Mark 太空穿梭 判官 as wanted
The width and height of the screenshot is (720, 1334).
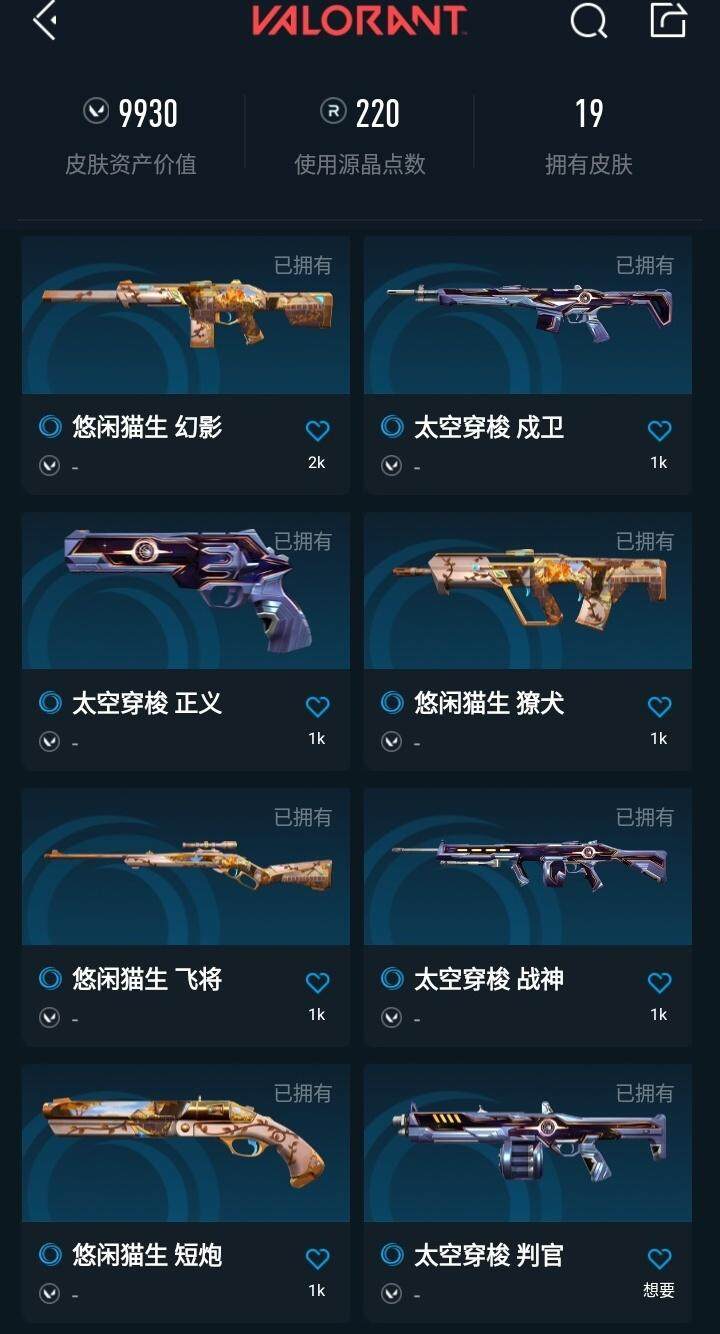tap(659, 1259)
